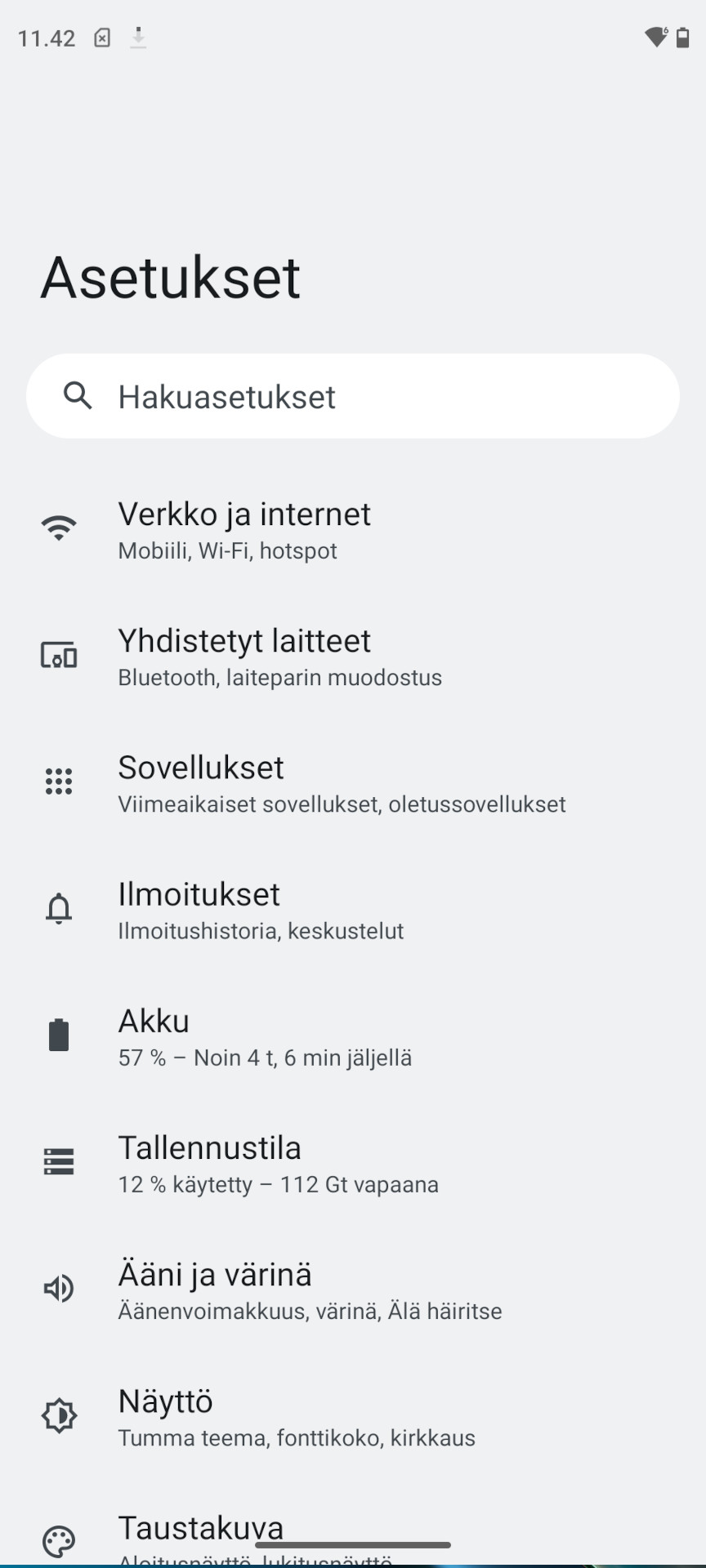Select Ääni ja värinä
This screenshot has height=1568, width=706.
(x=353, y=1290)
